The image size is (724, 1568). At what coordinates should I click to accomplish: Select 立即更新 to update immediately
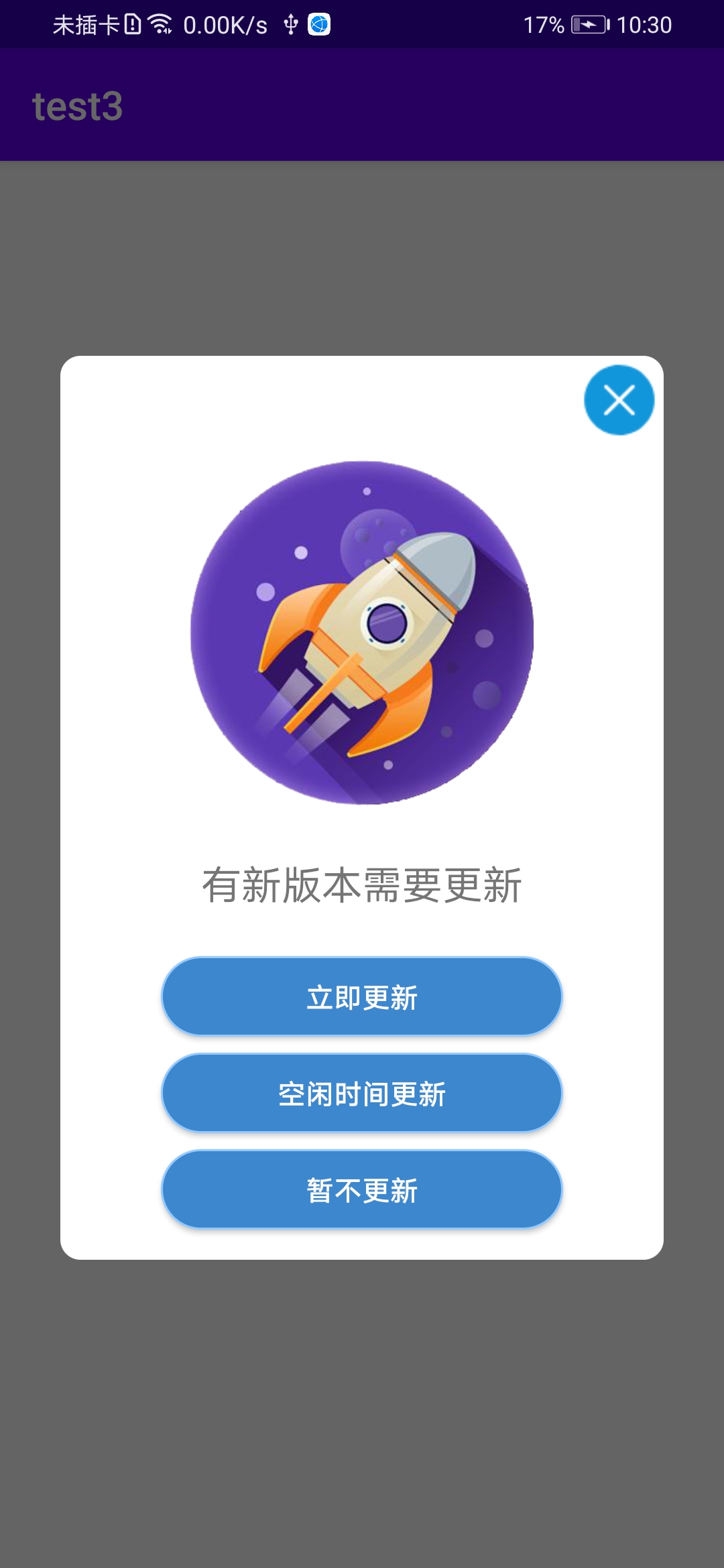[362, 996]
